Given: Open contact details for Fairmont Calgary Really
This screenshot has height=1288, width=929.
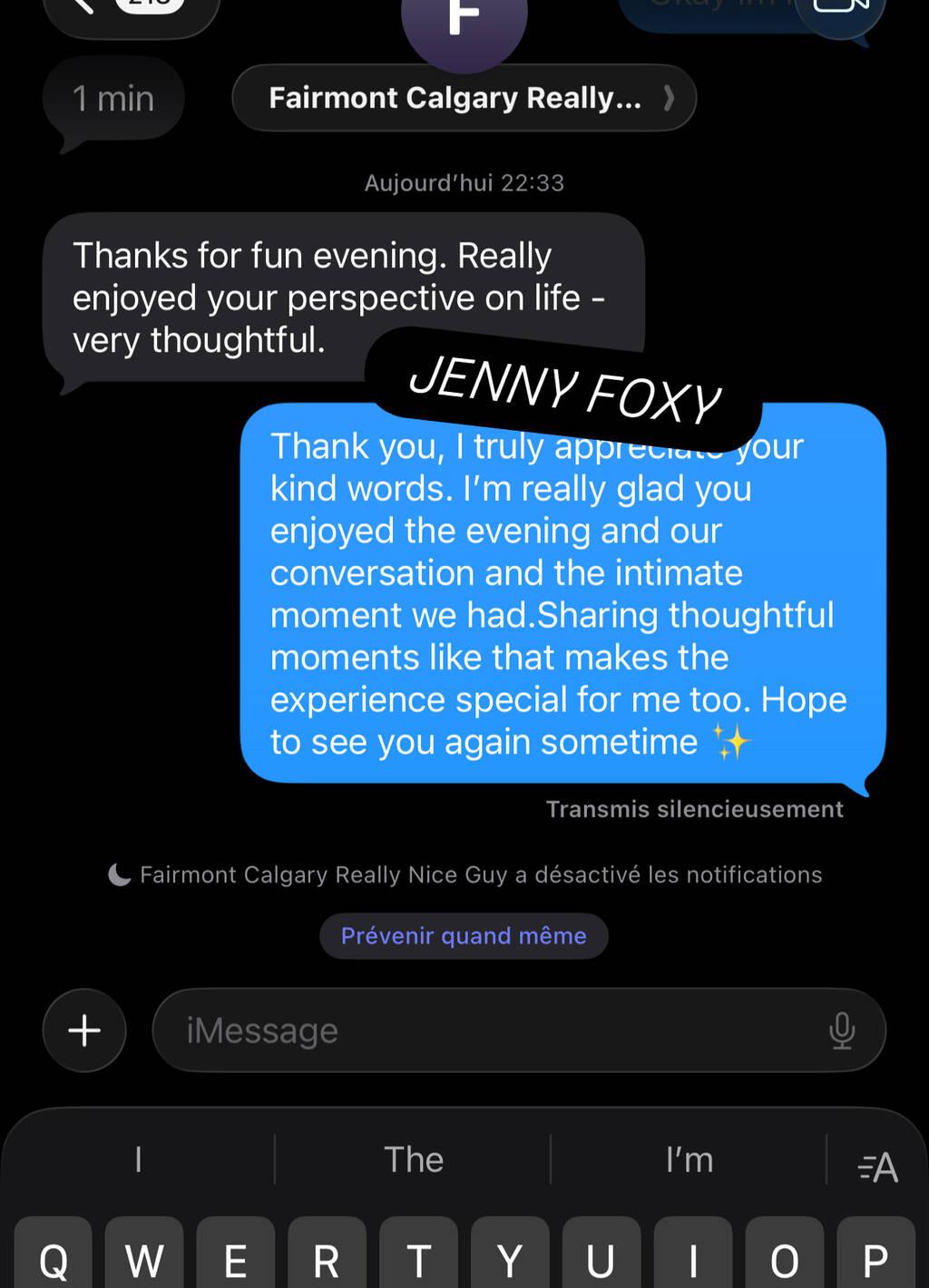Looking at the screenshot, I should 464,98.
